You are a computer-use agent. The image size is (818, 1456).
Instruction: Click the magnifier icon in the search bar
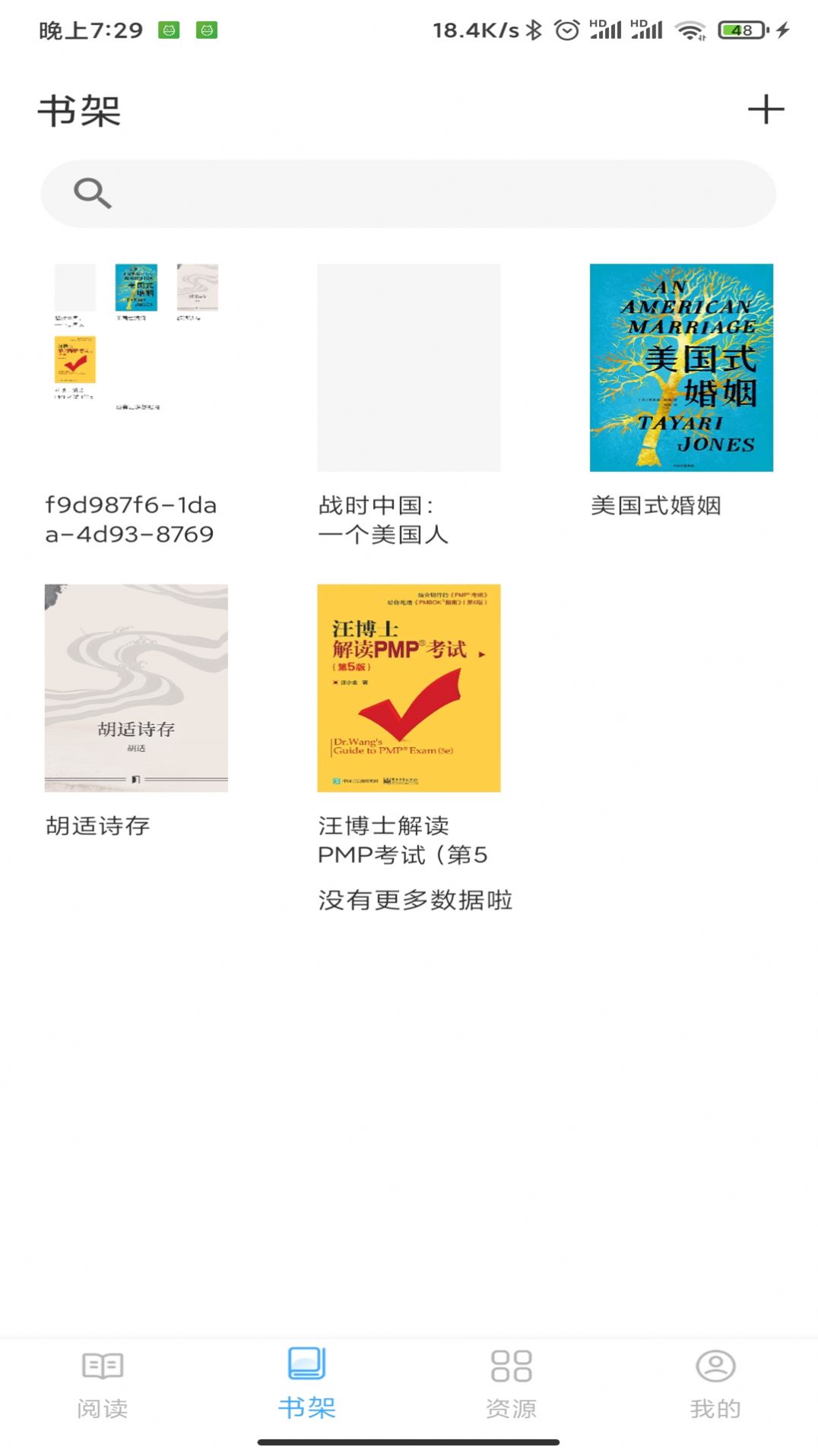91,192
